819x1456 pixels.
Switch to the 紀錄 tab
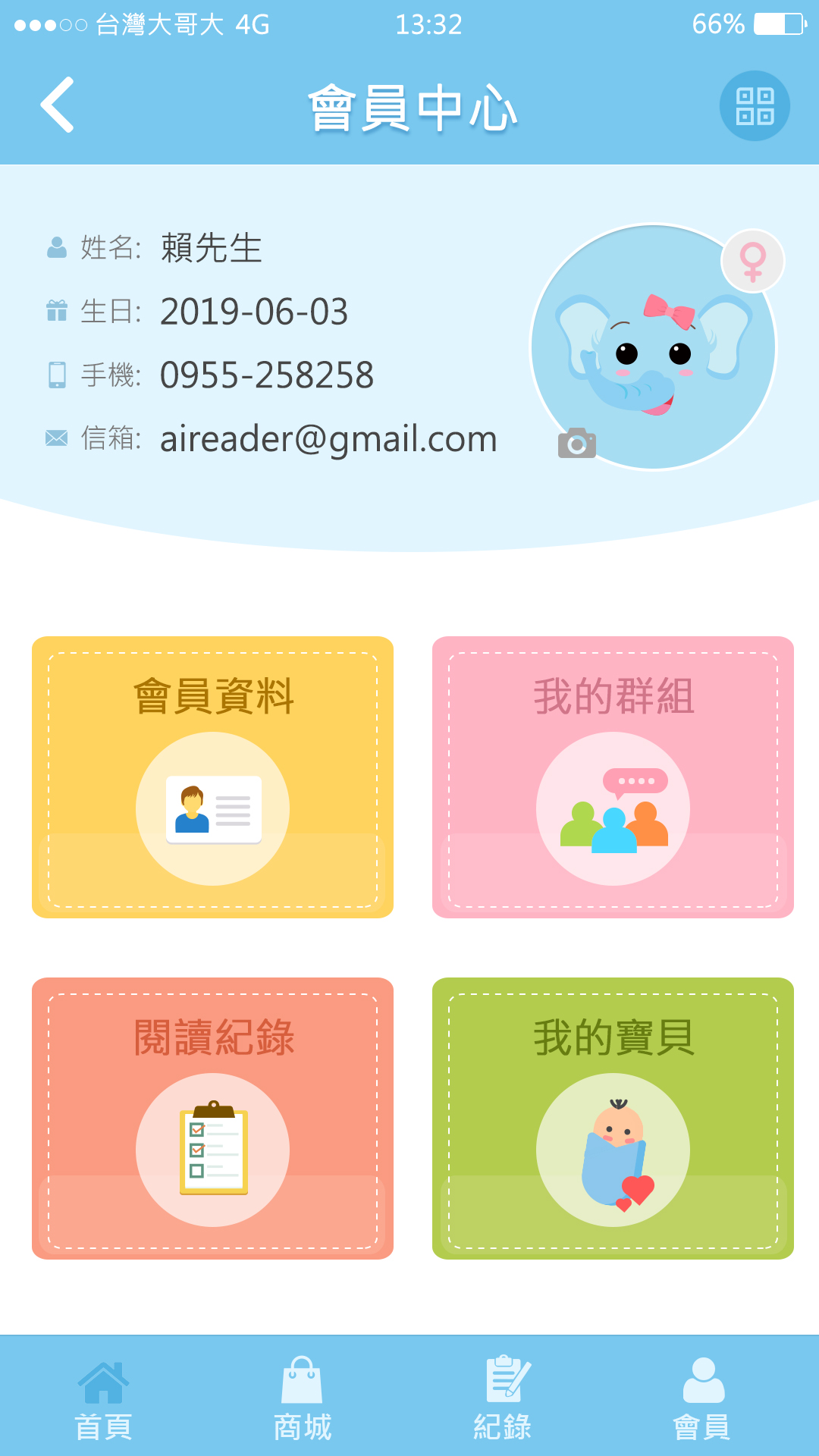pos(503,1399)
